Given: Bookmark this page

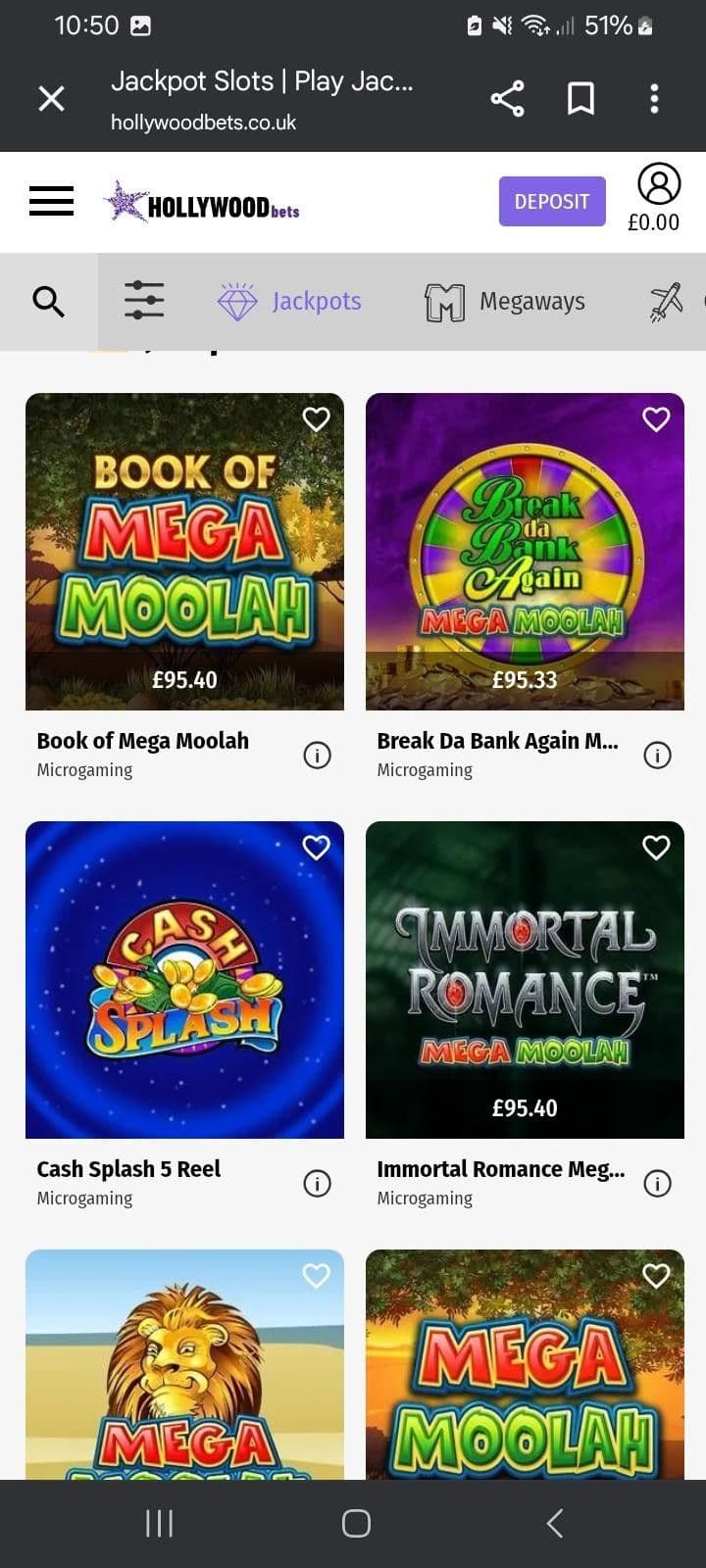Looking at the screenshot, I should coord(580,98).
